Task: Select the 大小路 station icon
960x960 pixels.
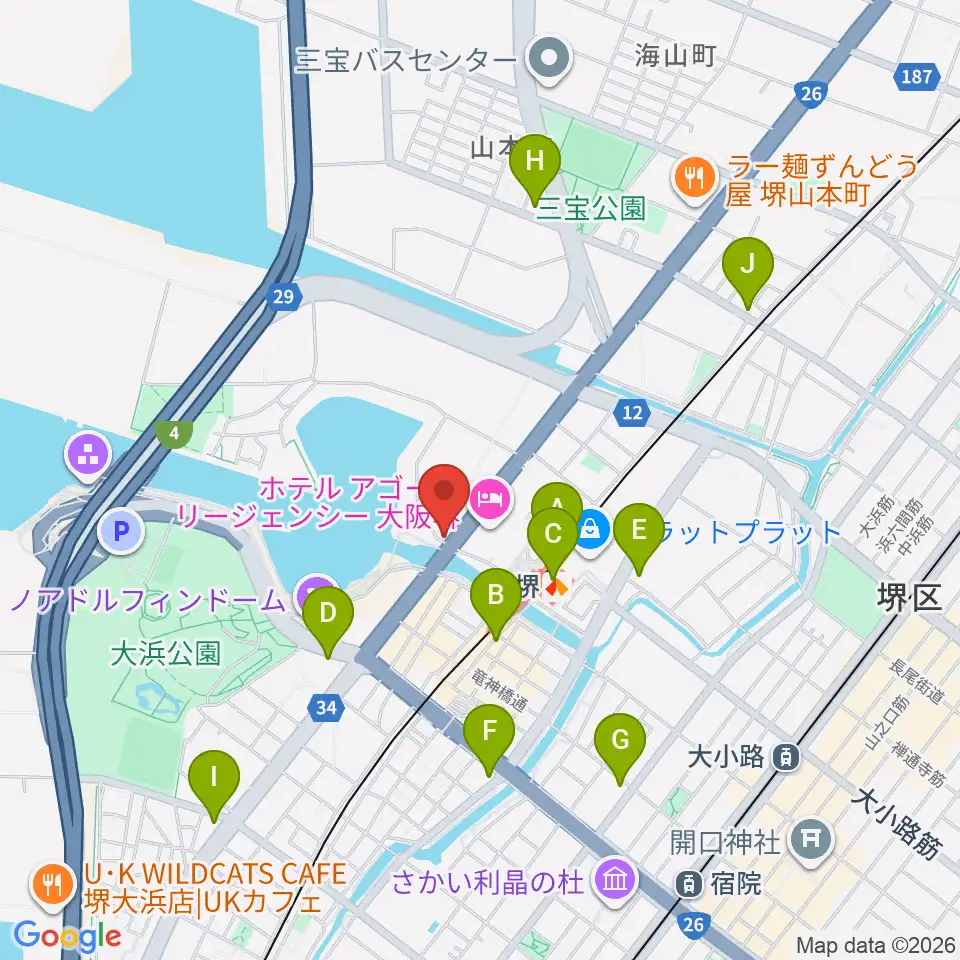Action: coord(786,758)
